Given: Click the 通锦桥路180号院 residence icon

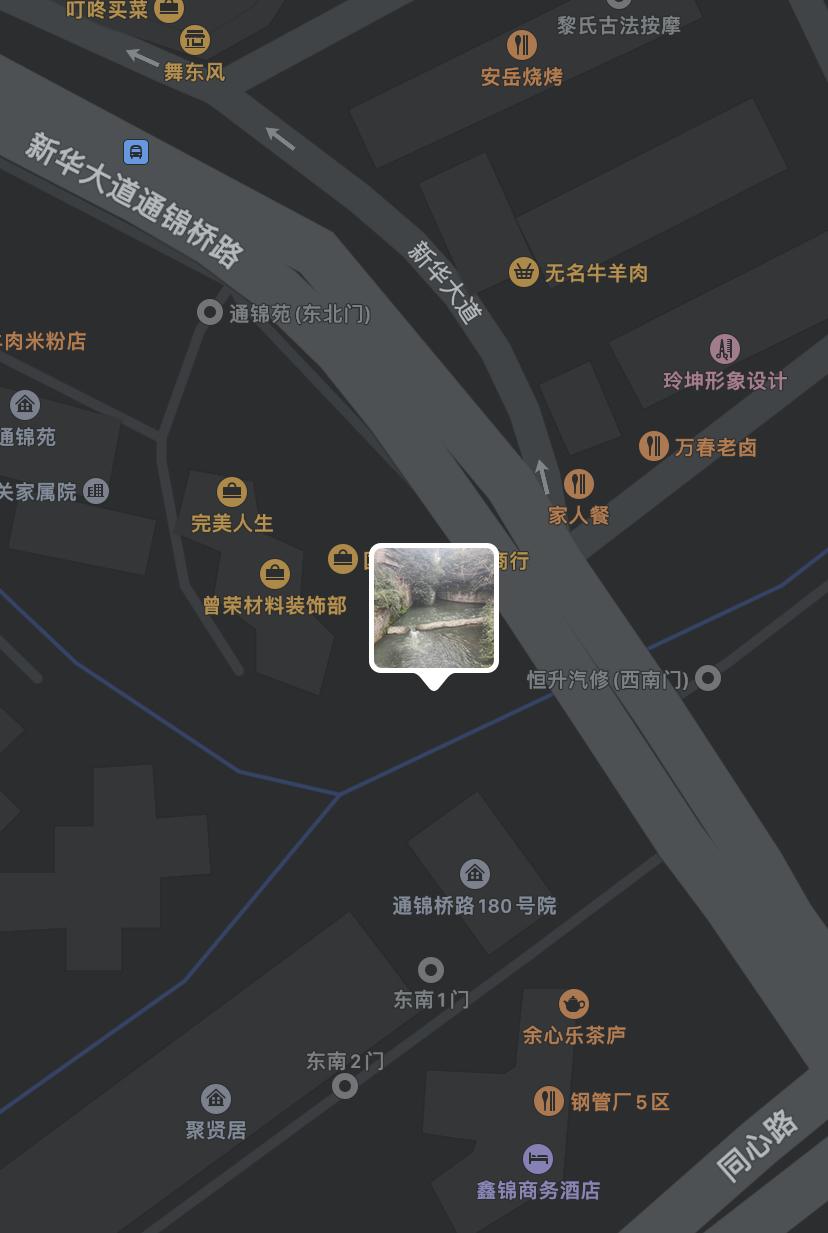Looking at the screenshot, I should pos(473,872).
